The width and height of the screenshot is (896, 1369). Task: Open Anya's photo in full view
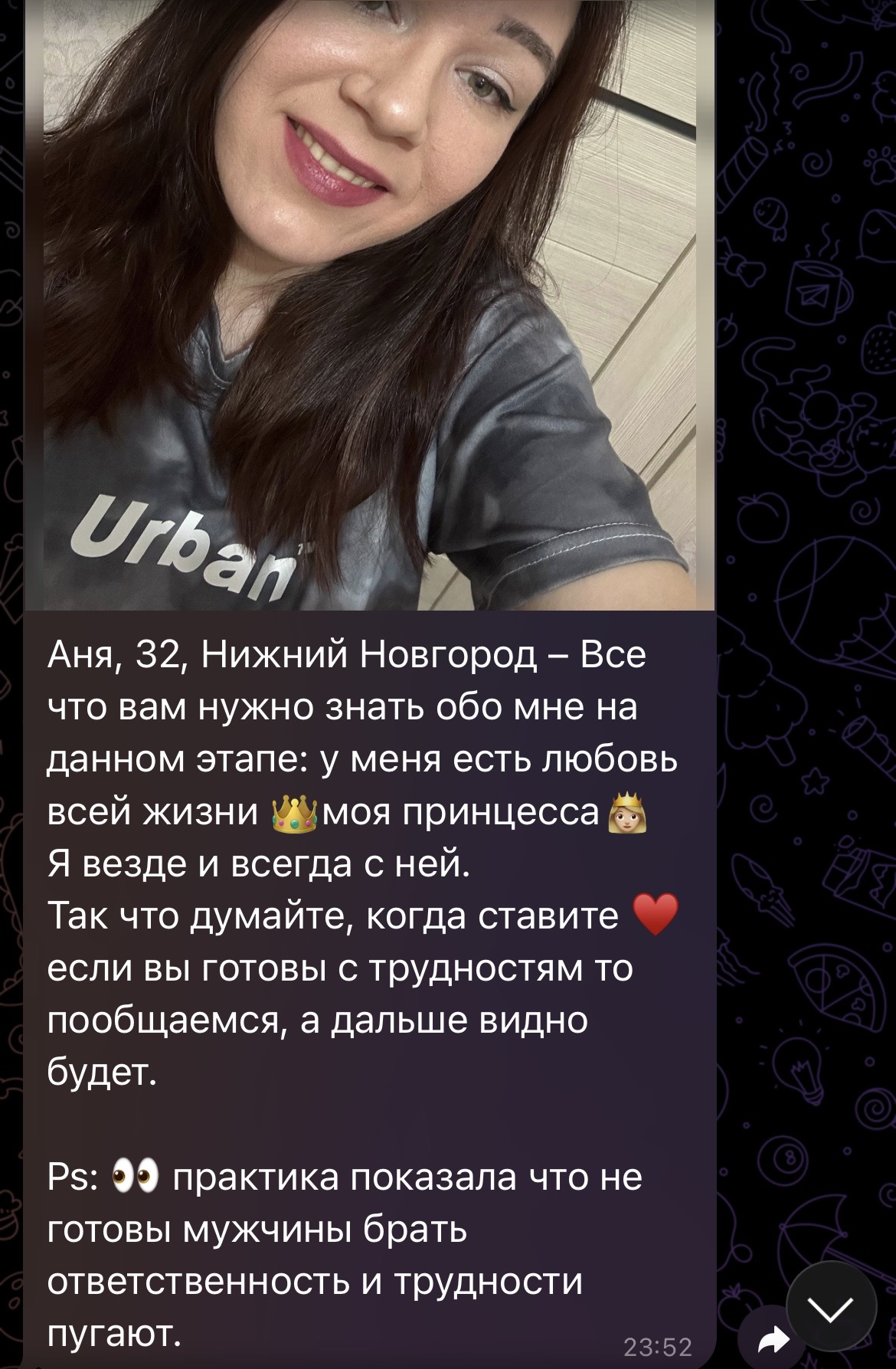point(370,306)
